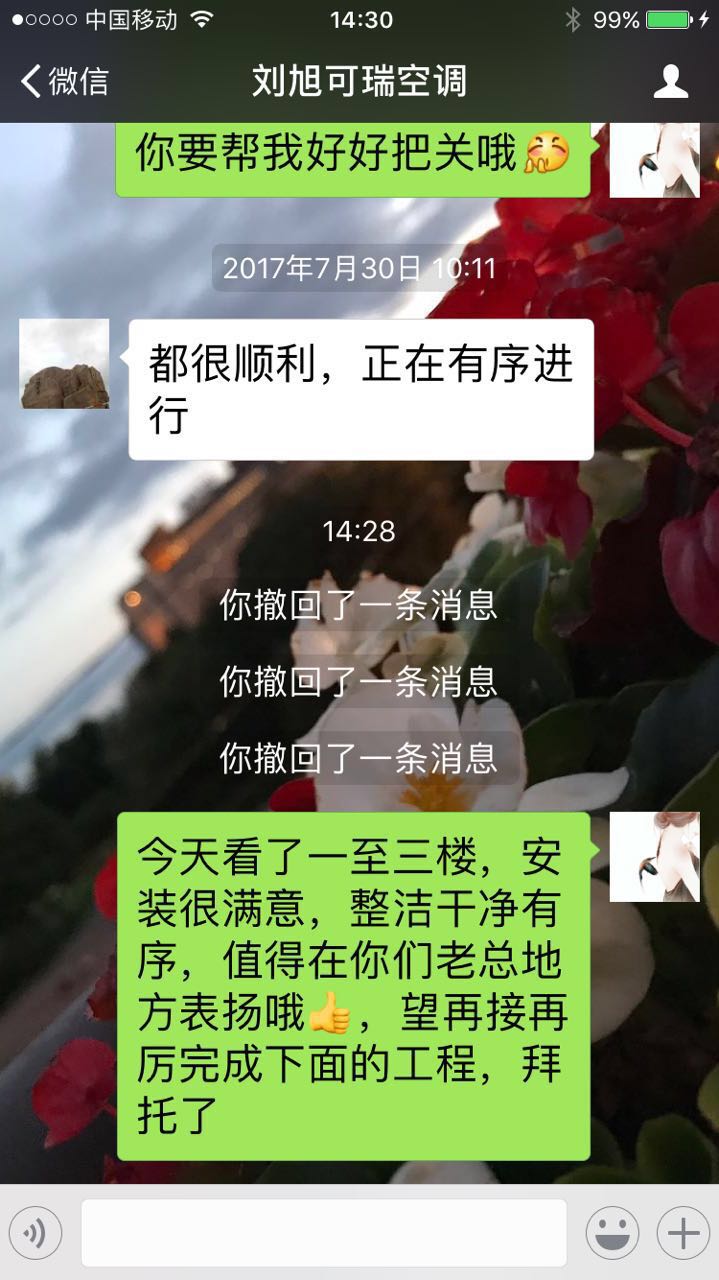
Task: View the contact's rock avatar profile
Action: point(64,364)
